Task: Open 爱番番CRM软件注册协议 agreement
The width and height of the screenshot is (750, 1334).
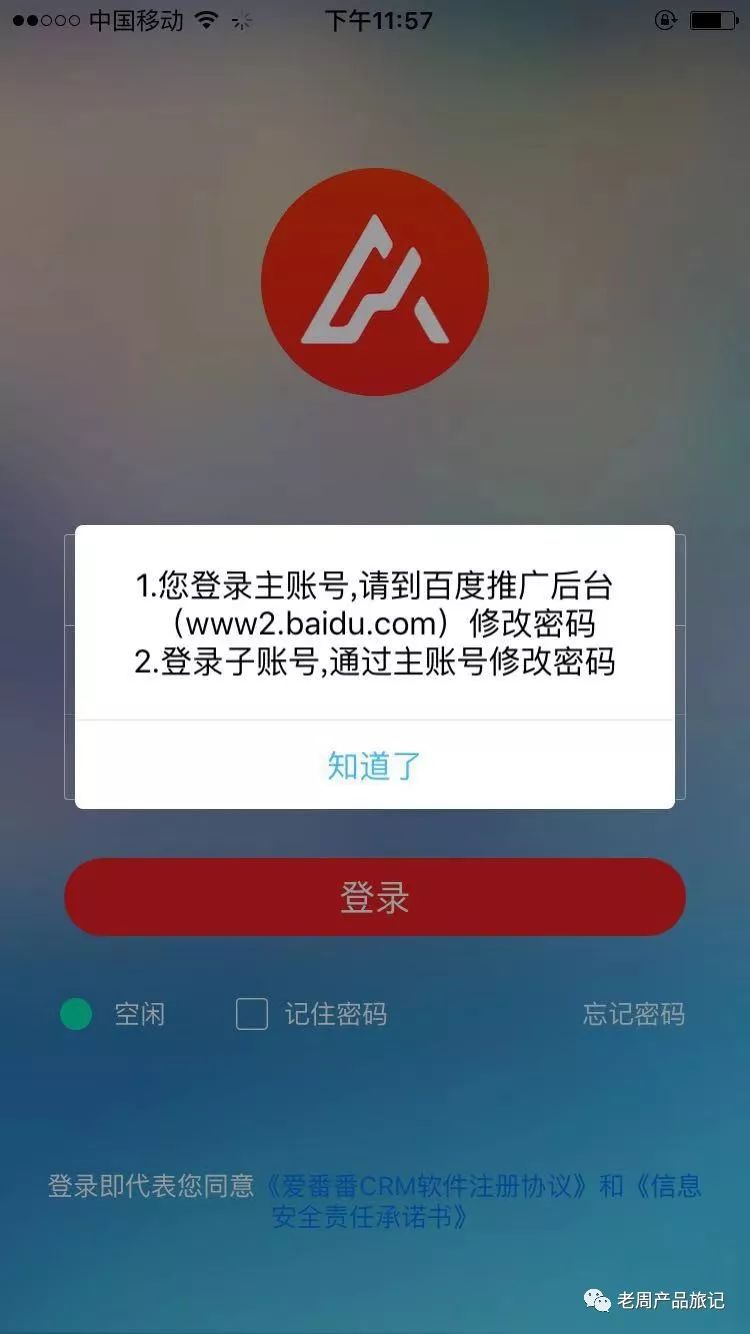Action: click(427, 1186)
